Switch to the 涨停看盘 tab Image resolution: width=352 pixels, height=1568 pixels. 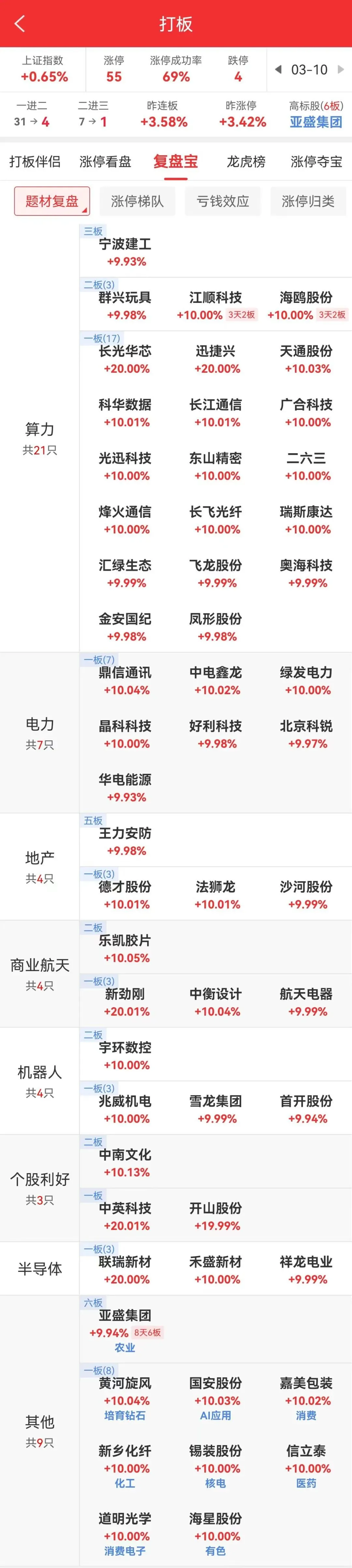pos(105,161)
